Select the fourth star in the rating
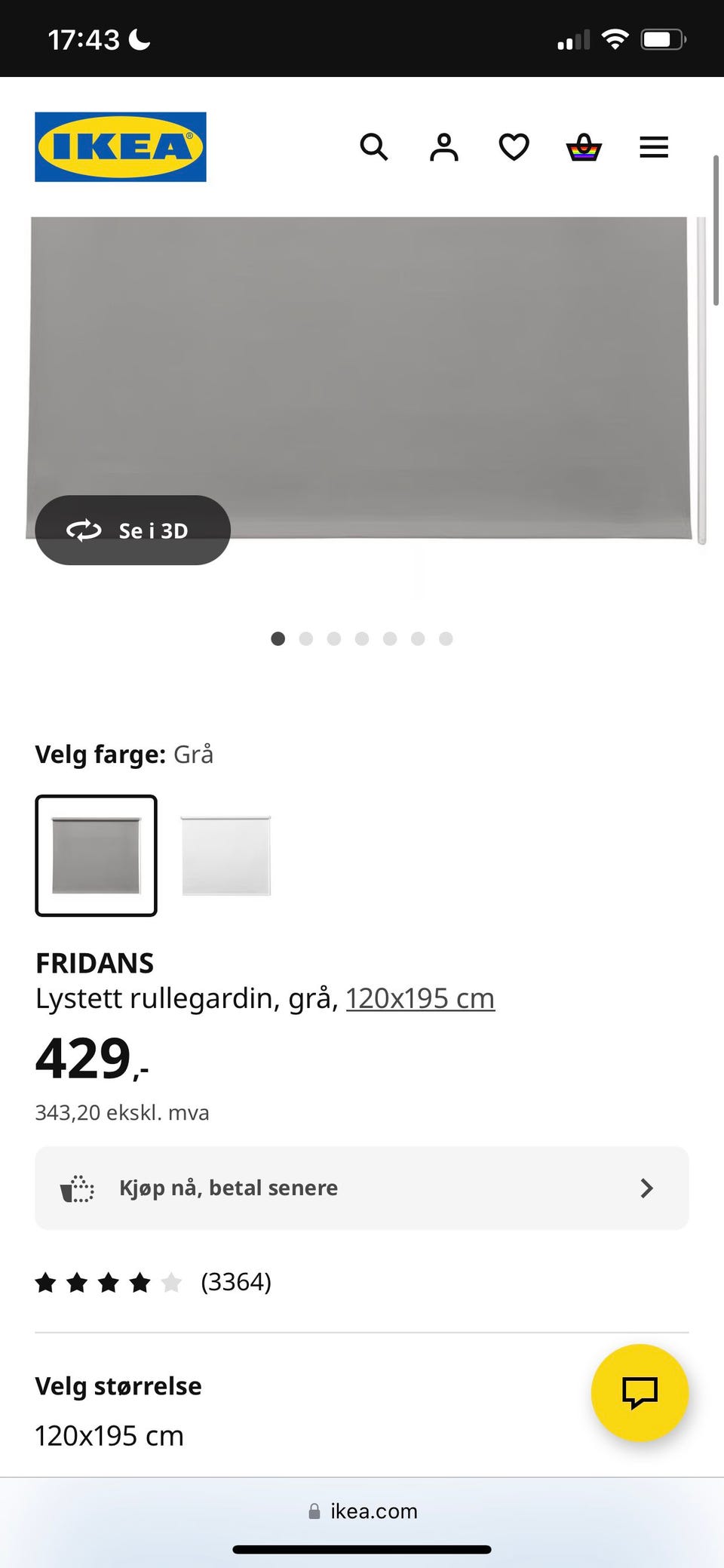 point(140,1281)
